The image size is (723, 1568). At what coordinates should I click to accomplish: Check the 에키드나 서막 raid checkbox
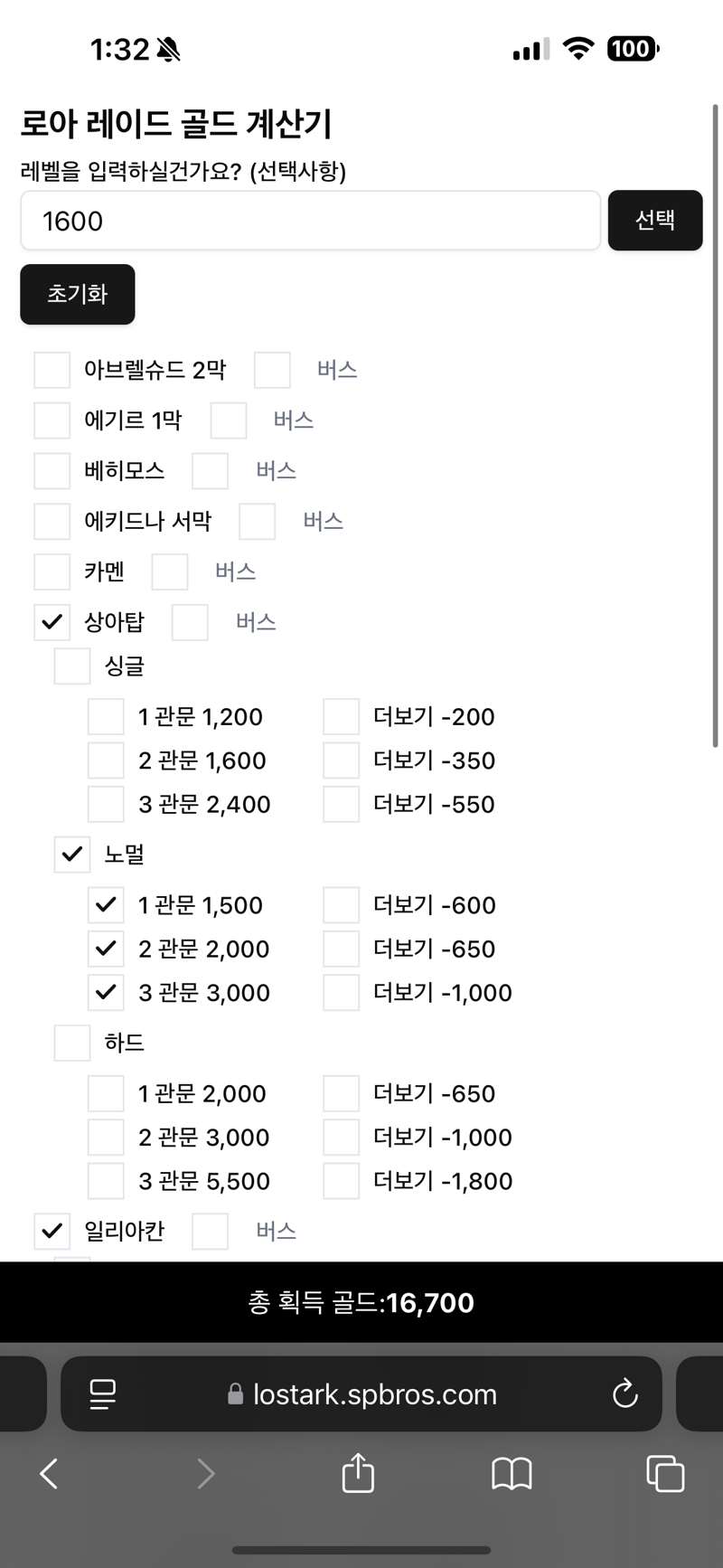click(x=52, y=522)
